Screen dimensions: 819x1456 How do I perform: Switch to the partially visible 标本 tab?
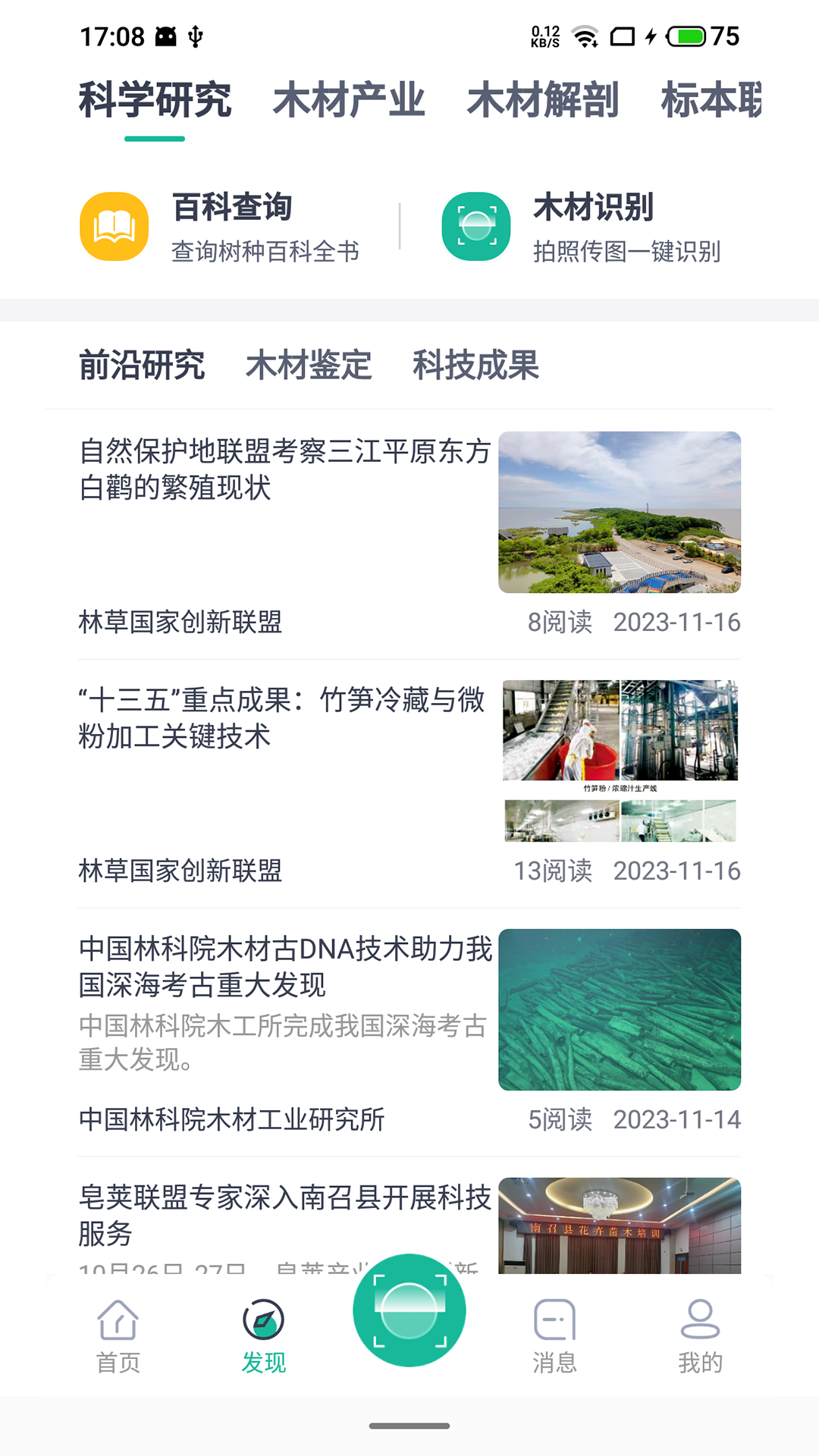(x=711, y=100)
